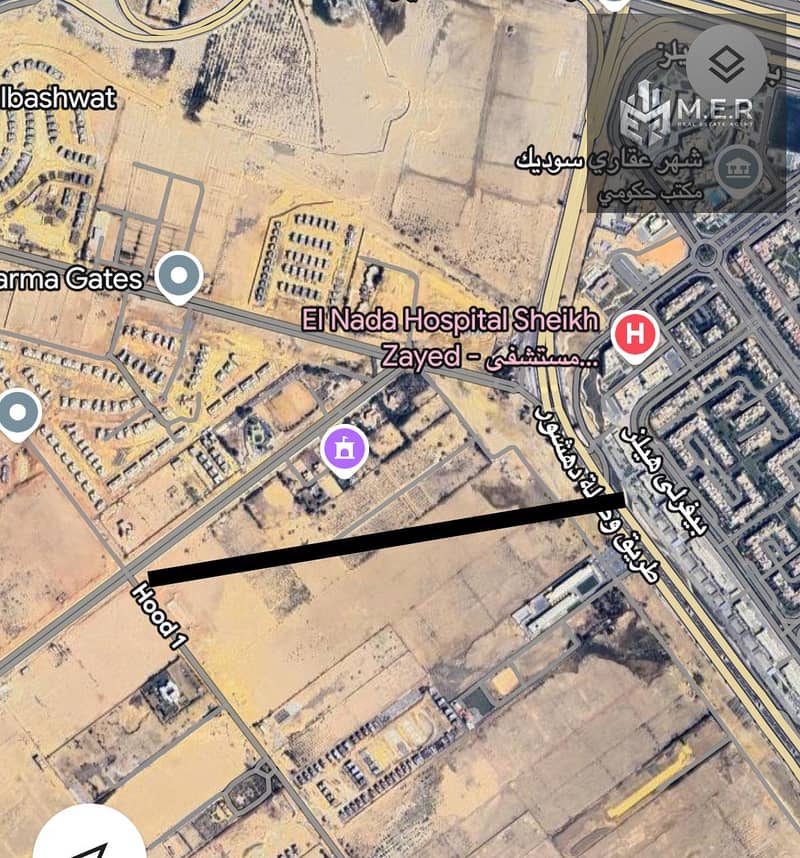Open the map layers button
This screenshot has width=800, height=858.
click(727, 64)
